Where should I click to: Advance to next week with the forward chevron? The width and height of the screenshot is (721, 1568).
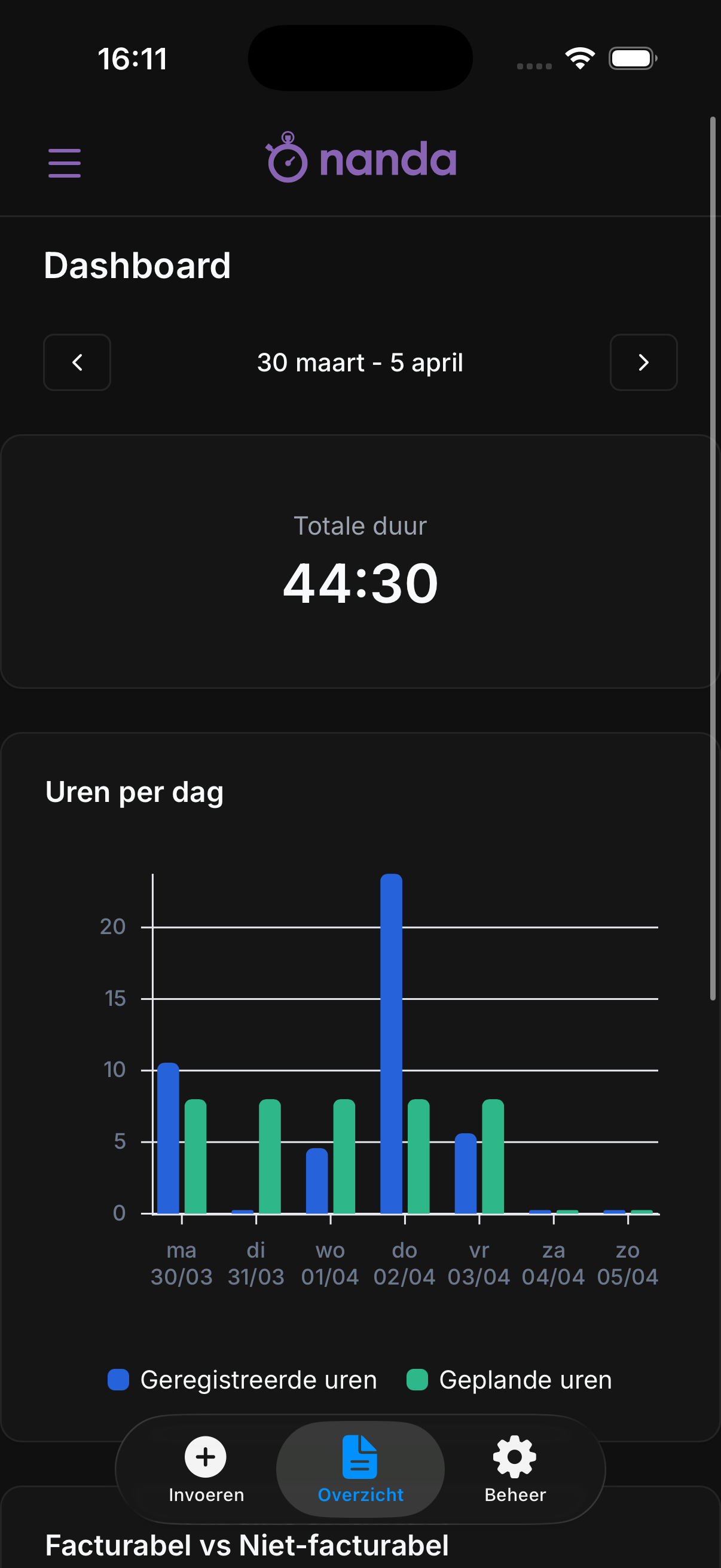click(x=644, y=363)
